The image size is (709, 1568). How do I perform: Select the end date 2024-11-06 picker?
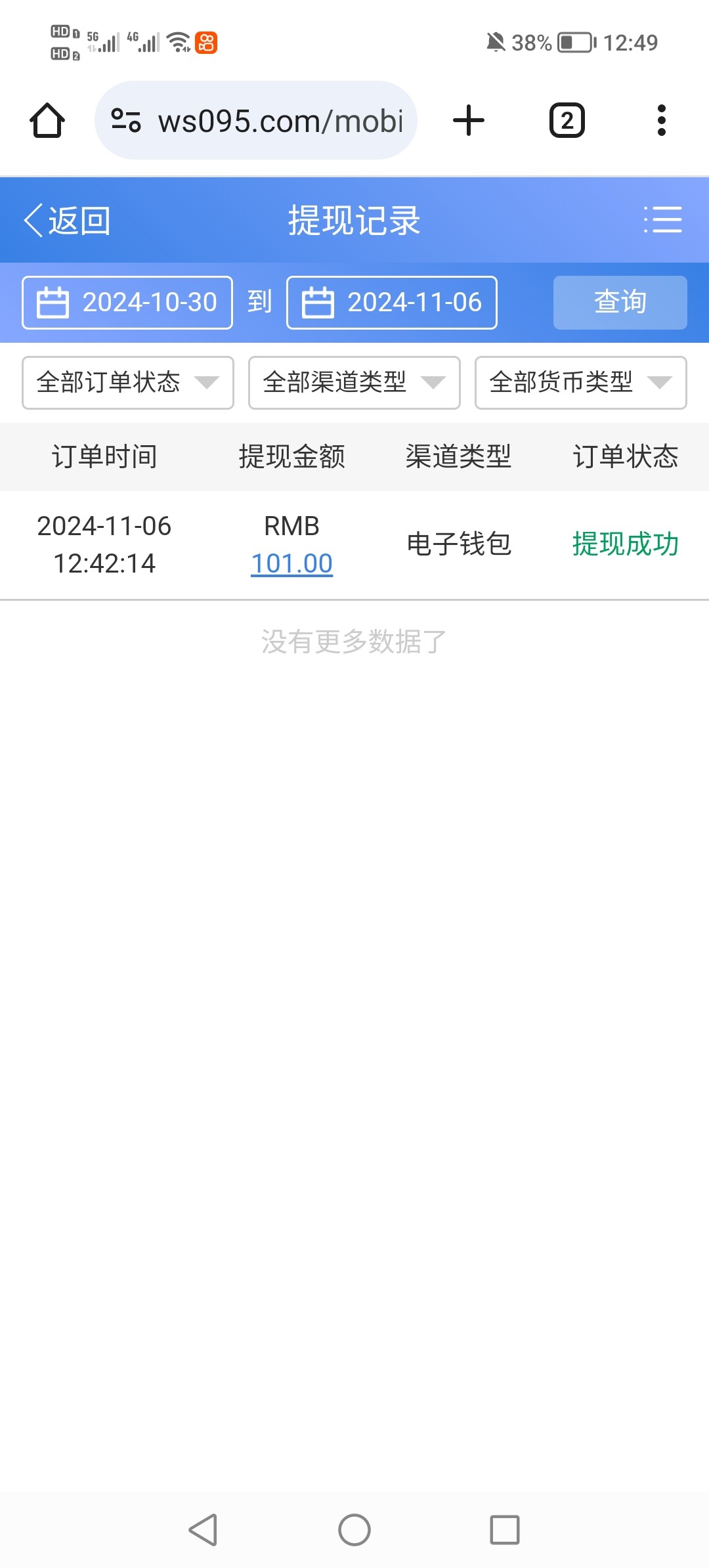click(392, 303)
